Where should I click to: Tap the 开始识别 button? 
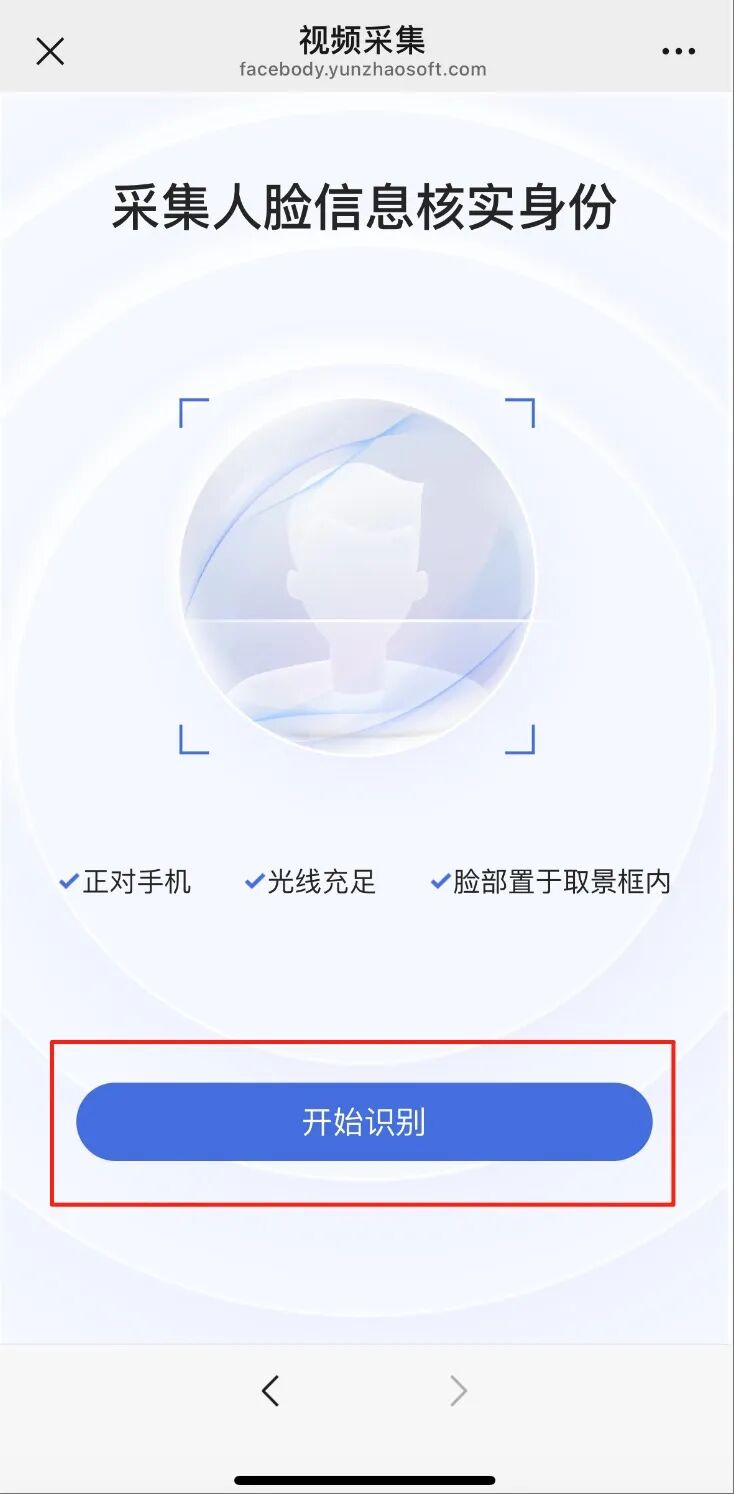(364, 1122)
